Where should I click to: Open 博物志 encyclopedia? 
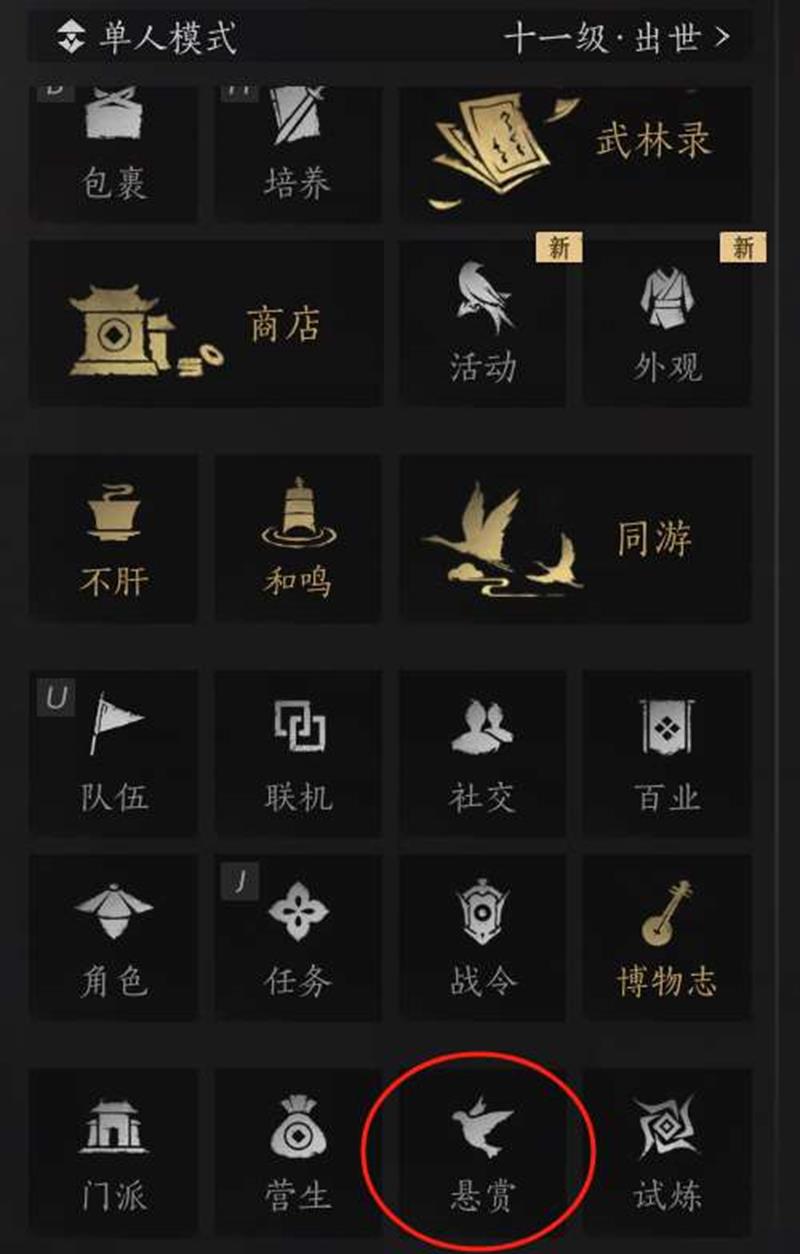coord(666,937)
